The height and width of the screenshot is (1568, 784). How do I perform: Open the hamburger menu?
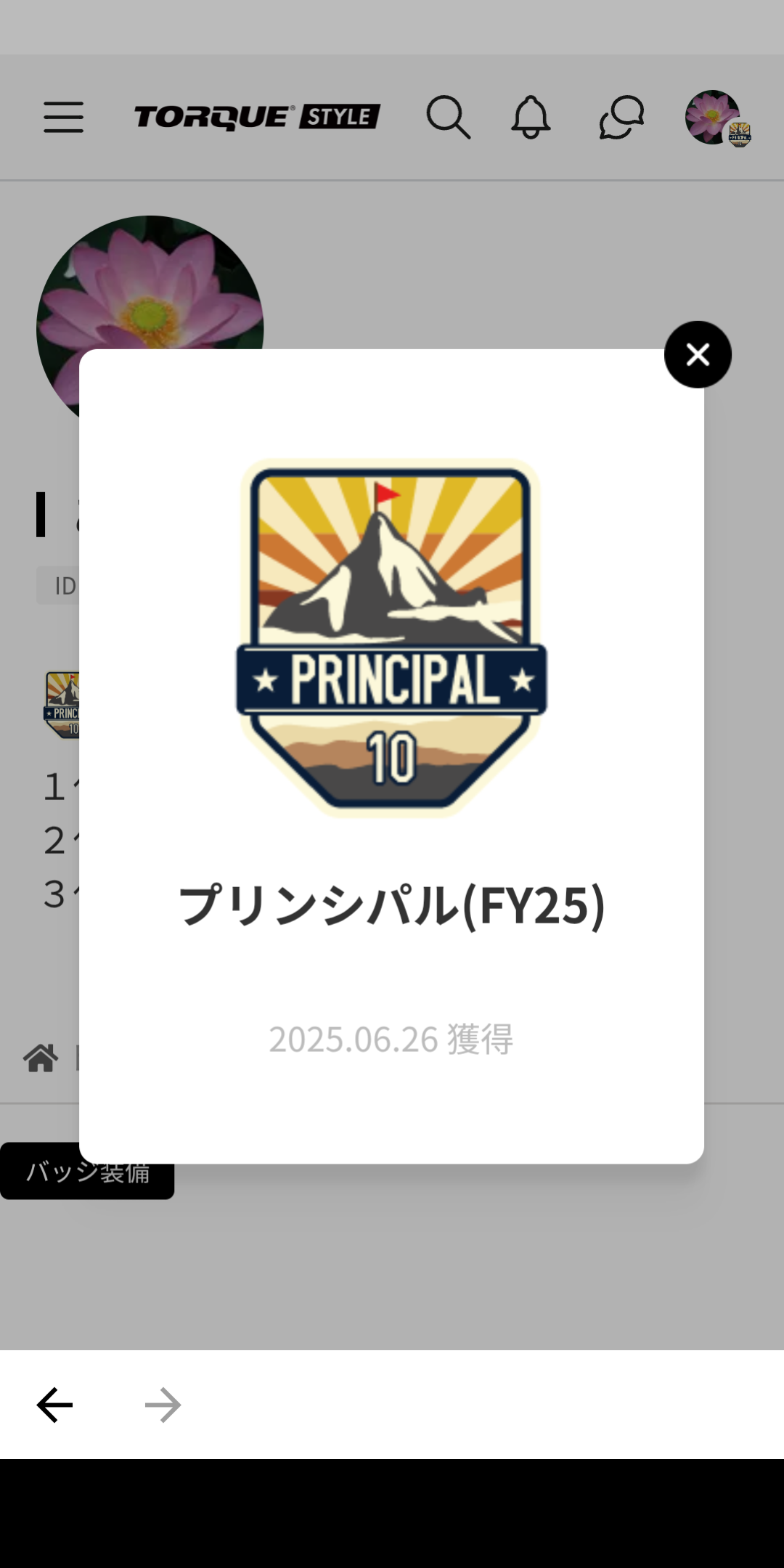63,117
